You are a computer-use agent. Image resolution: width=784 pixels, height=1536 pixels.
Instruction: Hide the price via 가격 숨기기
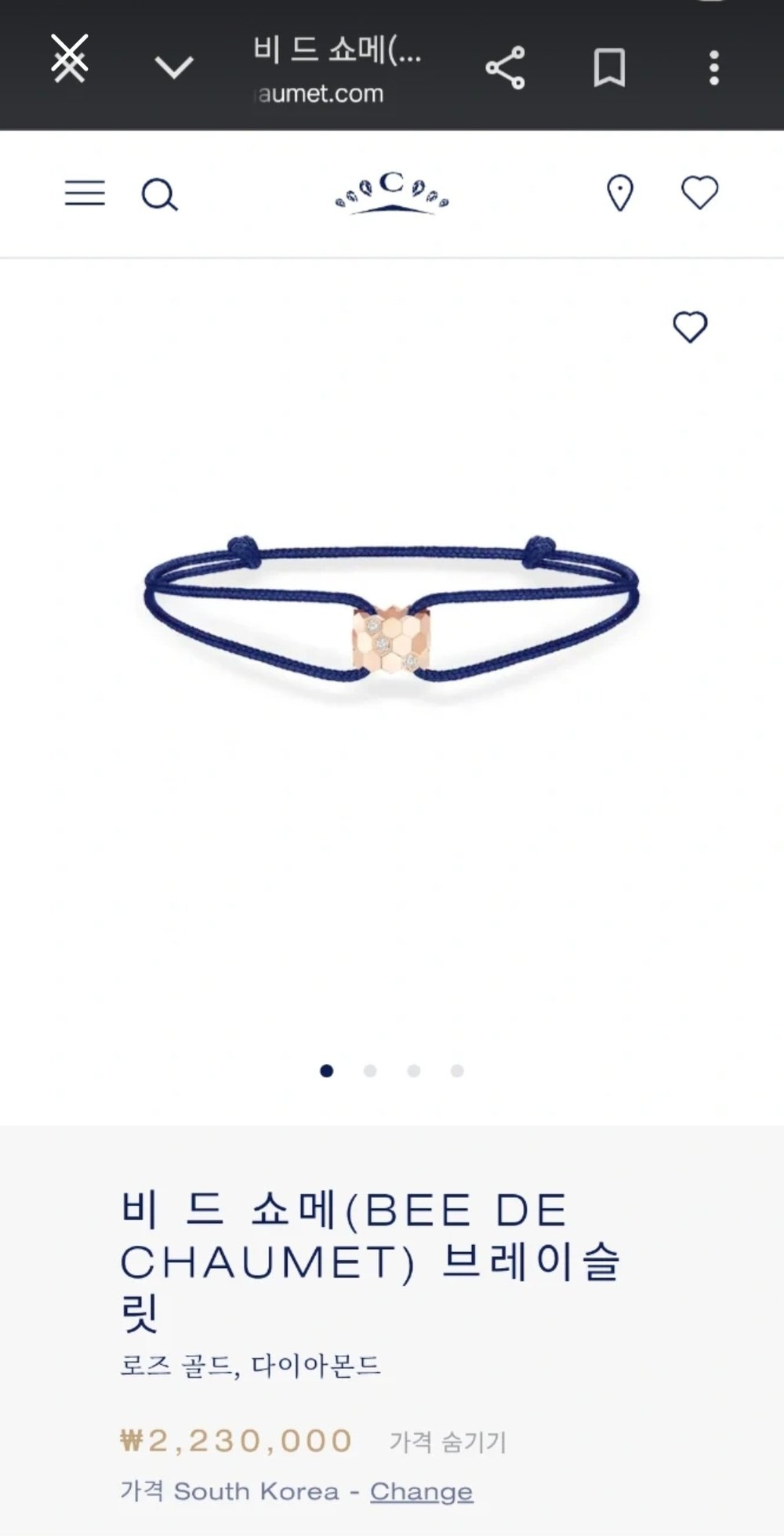coord(448,1441)
